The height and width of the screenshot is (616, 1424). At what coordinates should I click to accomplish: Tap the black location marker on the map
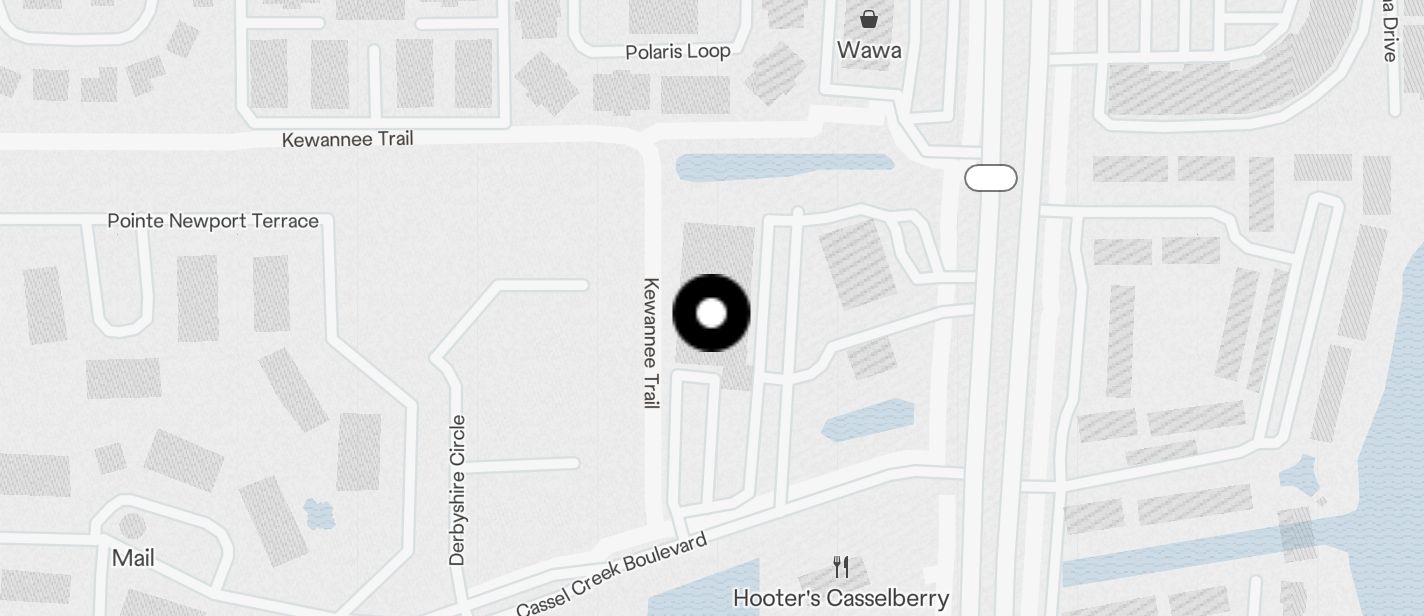click(711, 313)
